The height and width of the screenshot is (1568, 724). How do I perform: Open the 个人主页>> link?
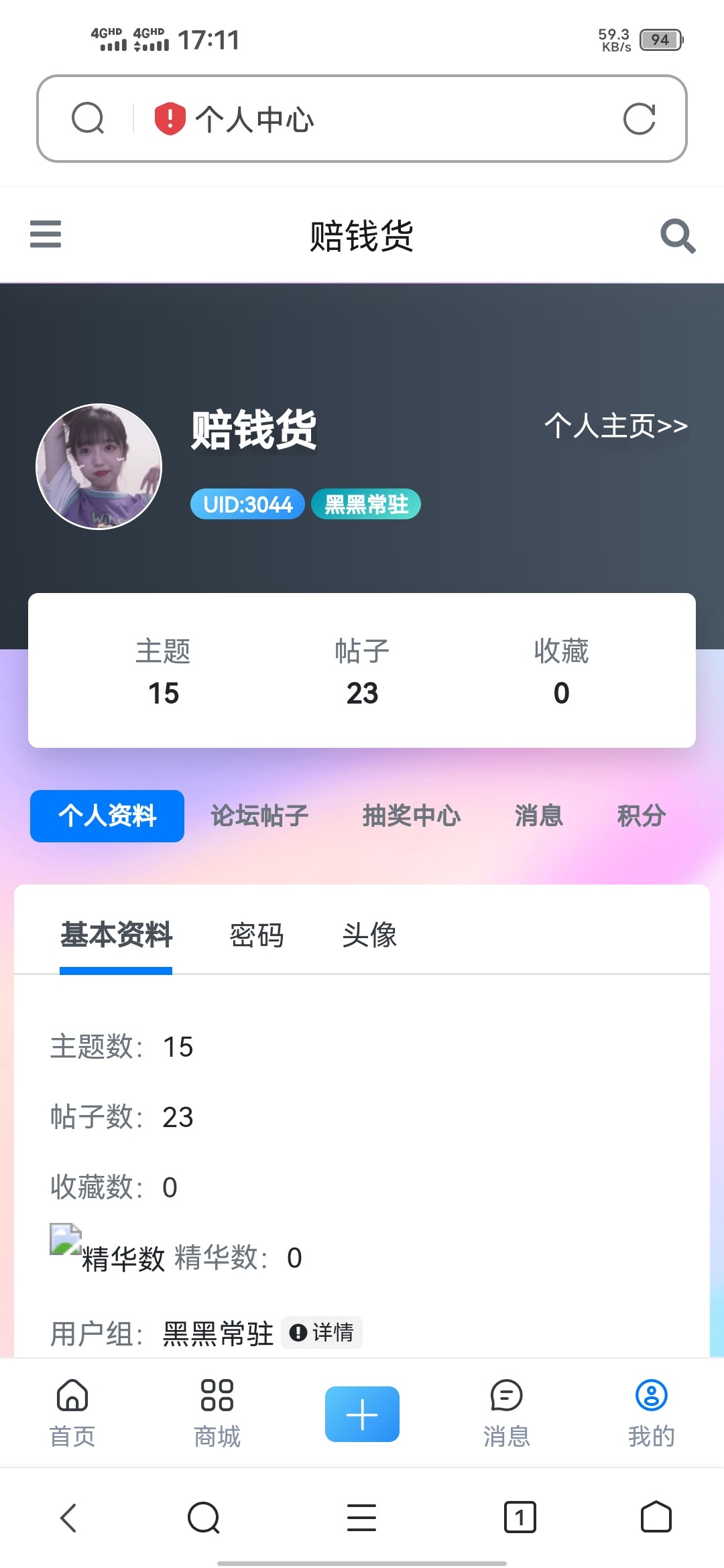(x=615, y=426)
